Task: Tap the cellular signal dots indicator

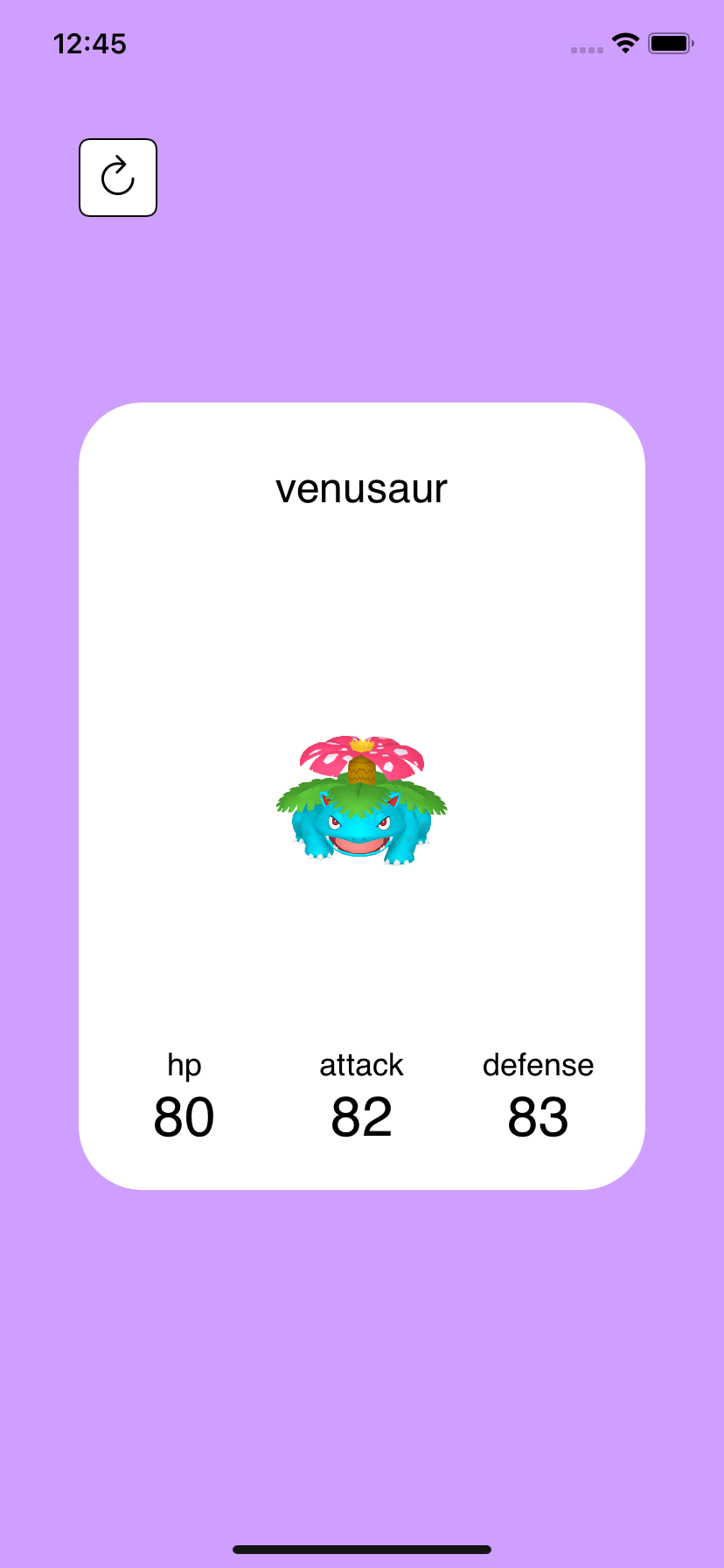Action: coord(586,50)
